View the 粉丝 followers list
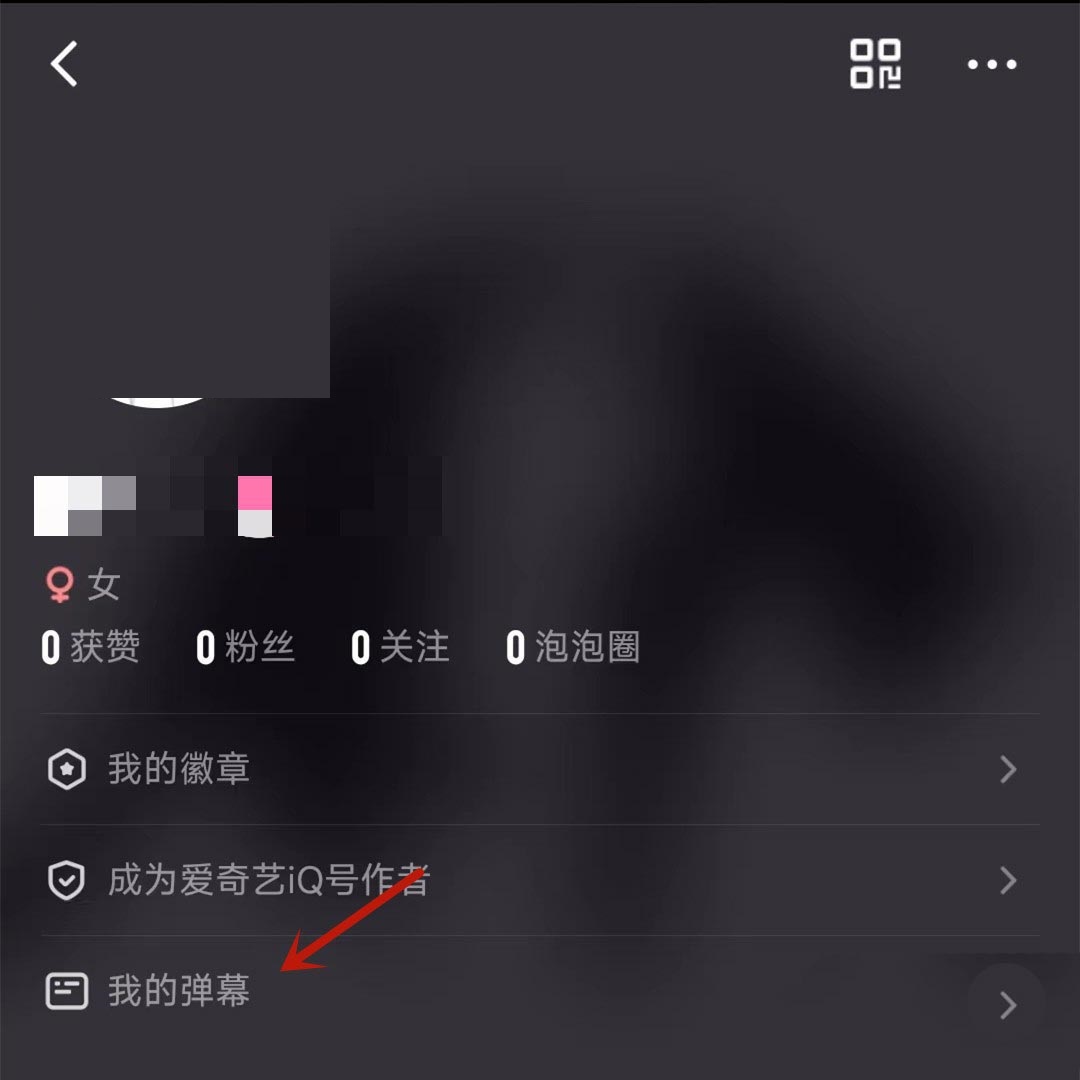This screenshot has height=1080, width=1080. 245,648
